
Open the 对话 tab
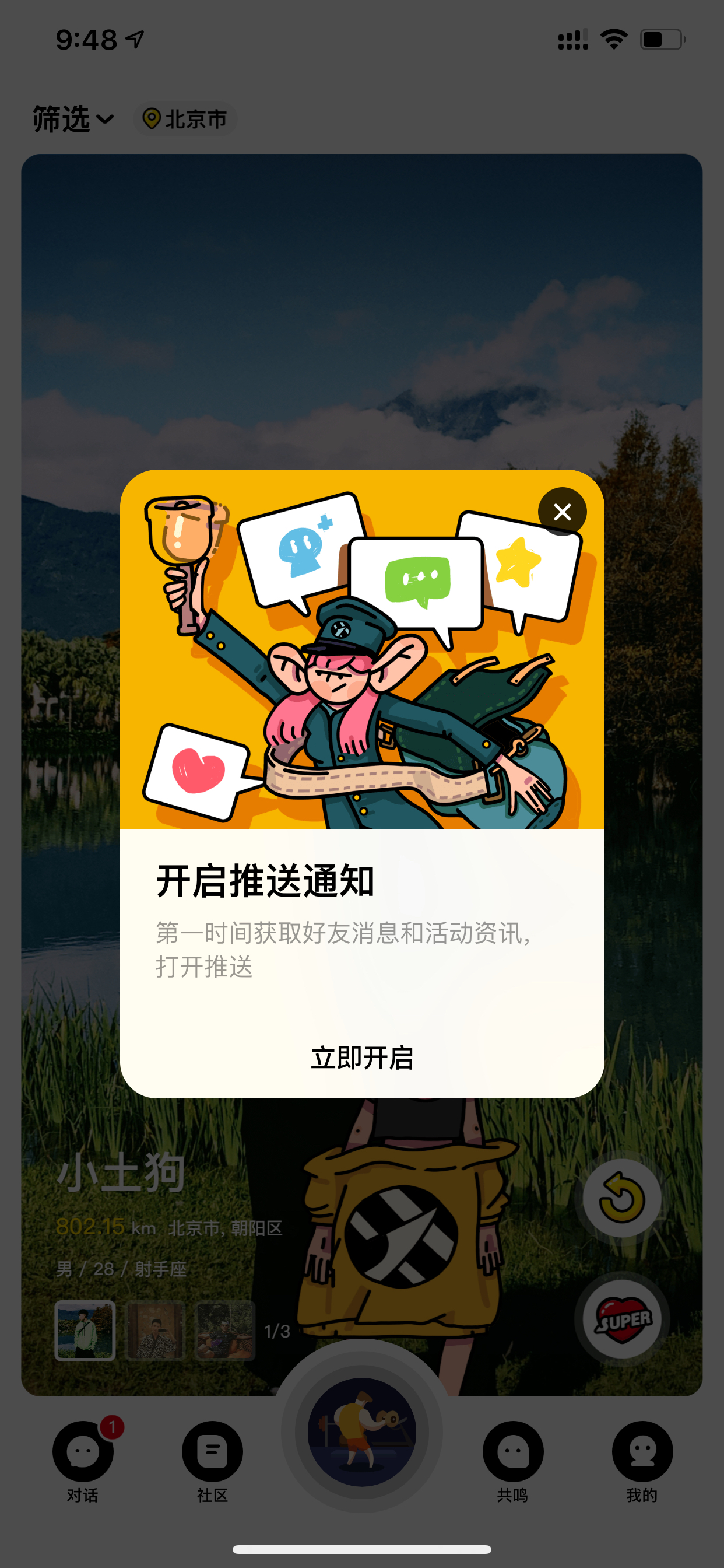click(83, 1462)
